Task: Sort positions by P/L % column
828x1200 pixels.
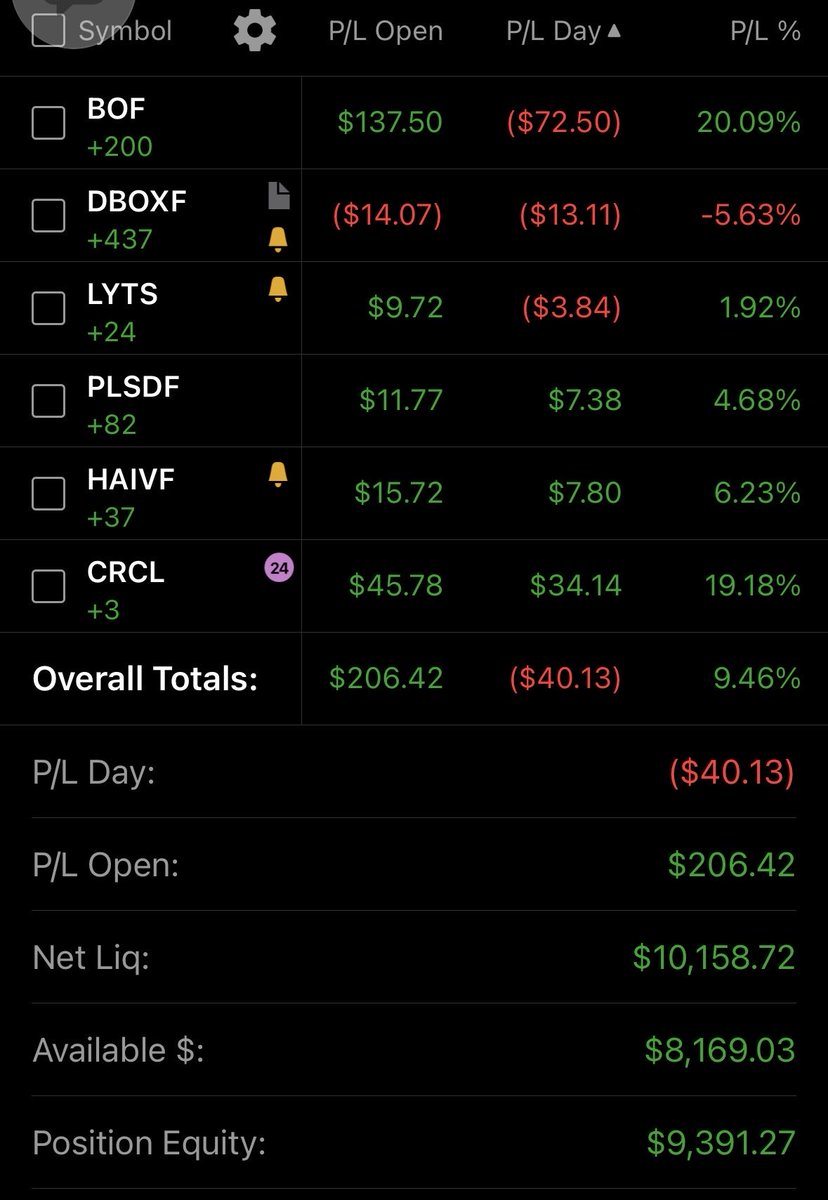Action: (765, 32)
